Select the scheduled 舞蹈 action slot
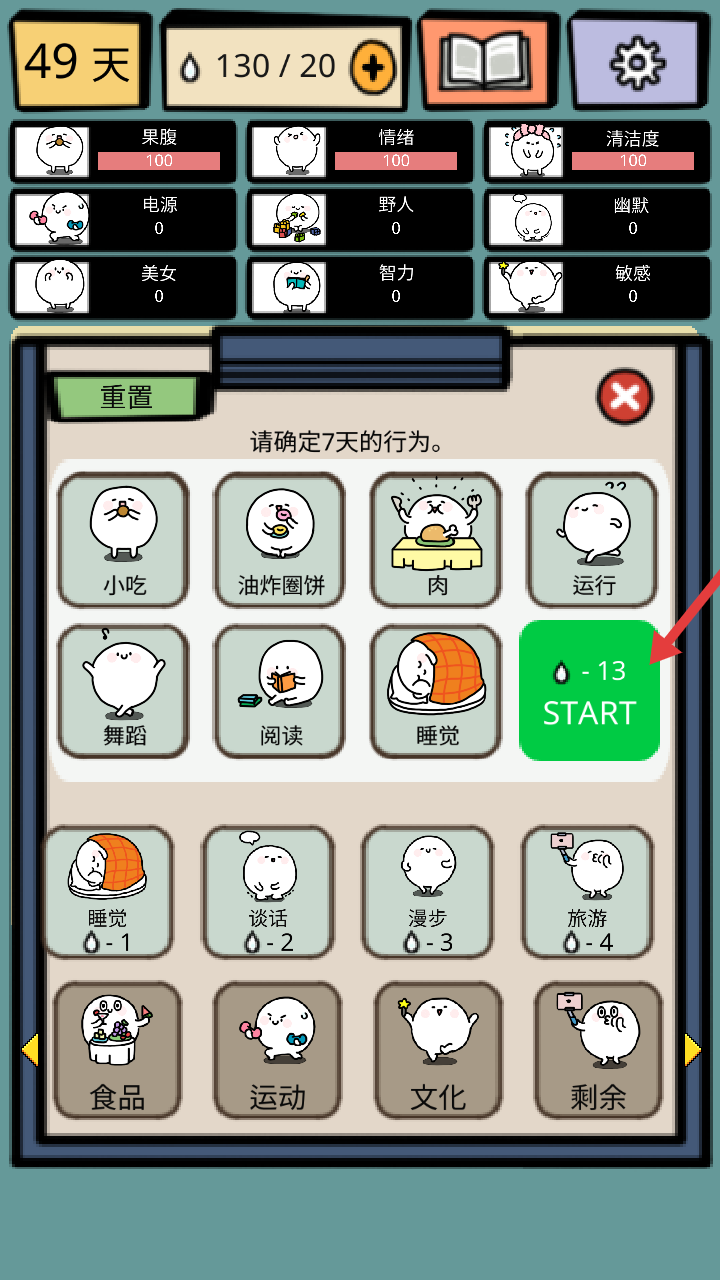Screen dimensions: 720x1280 click(x=123, y=691)
